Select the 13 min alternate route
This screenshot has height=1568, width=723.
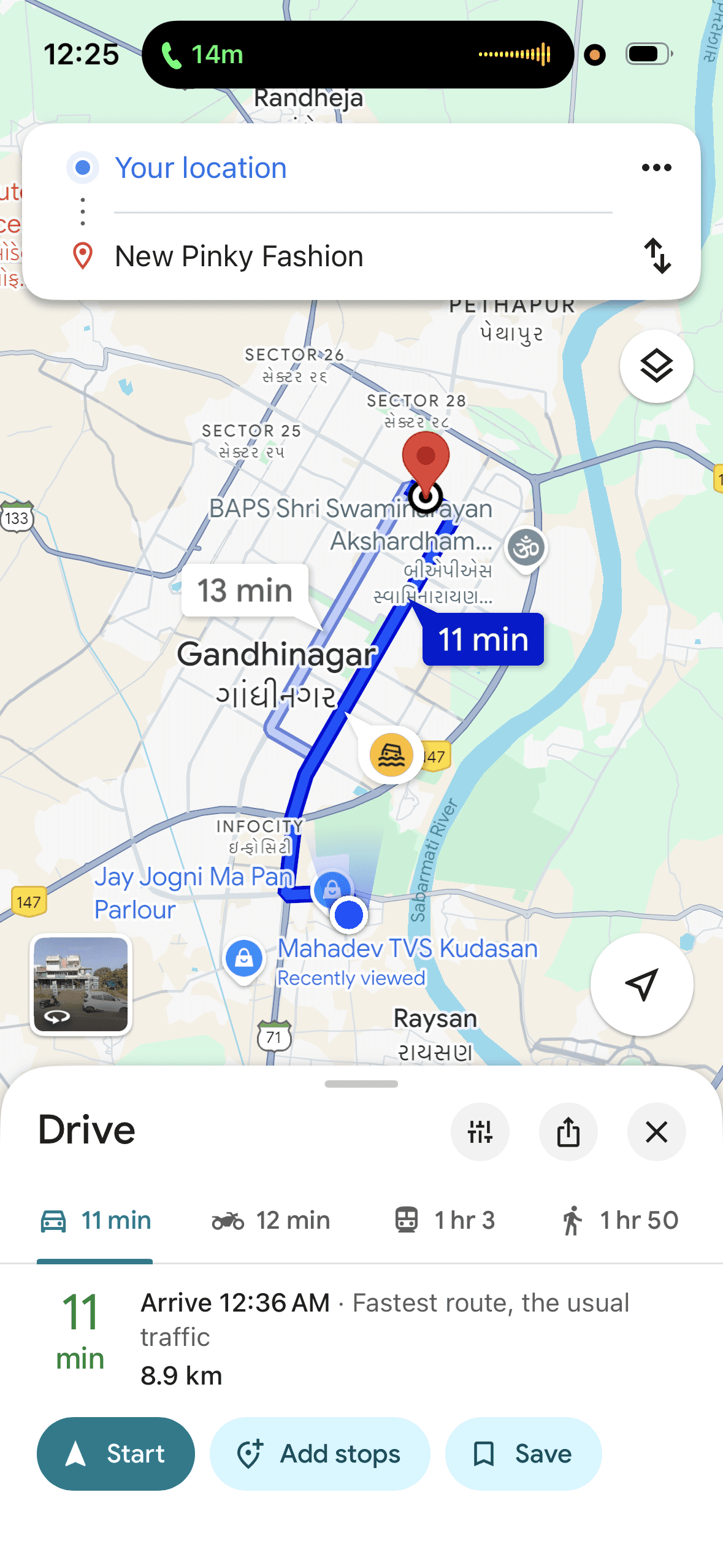(245, 590)
